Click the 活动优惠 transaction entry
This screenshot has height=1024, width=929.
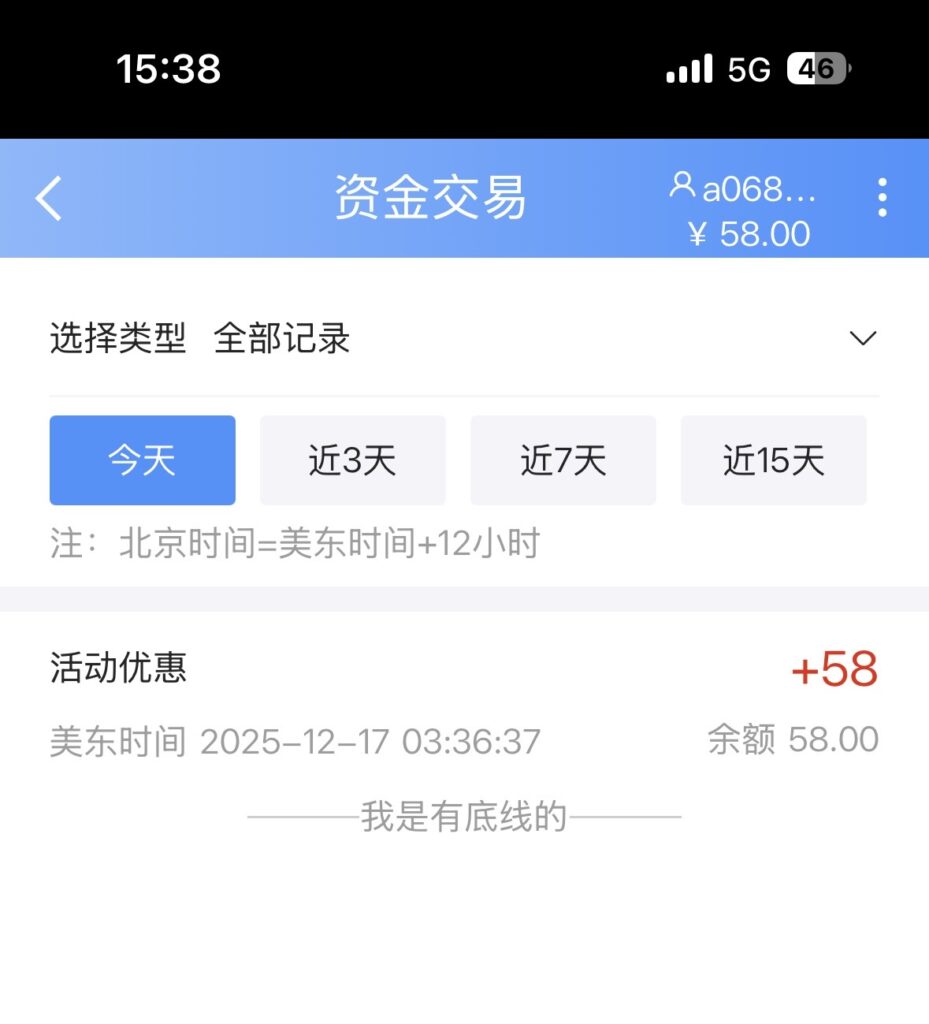117,668
